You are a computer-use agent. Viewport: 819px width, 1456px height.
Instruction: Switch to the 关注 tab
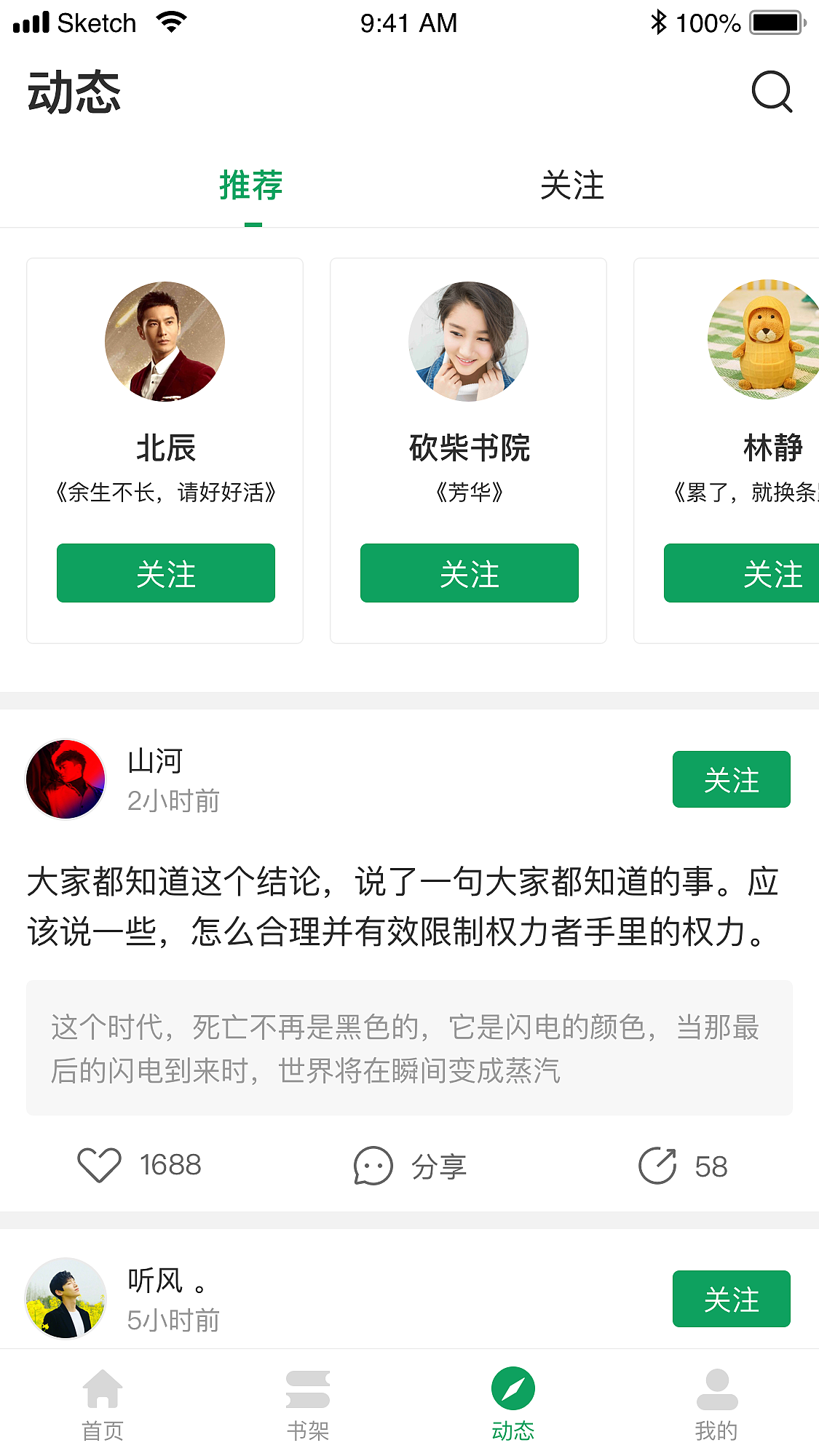click(x=571, y=187)
